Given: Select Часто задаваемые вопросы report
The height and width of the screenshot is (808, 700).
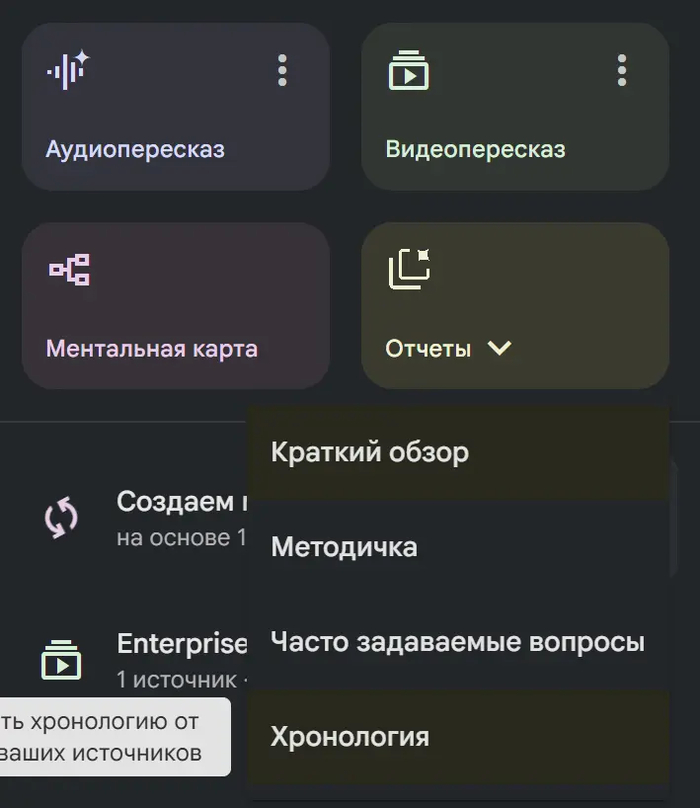Looking at the screenshot, I should [457, 642].
